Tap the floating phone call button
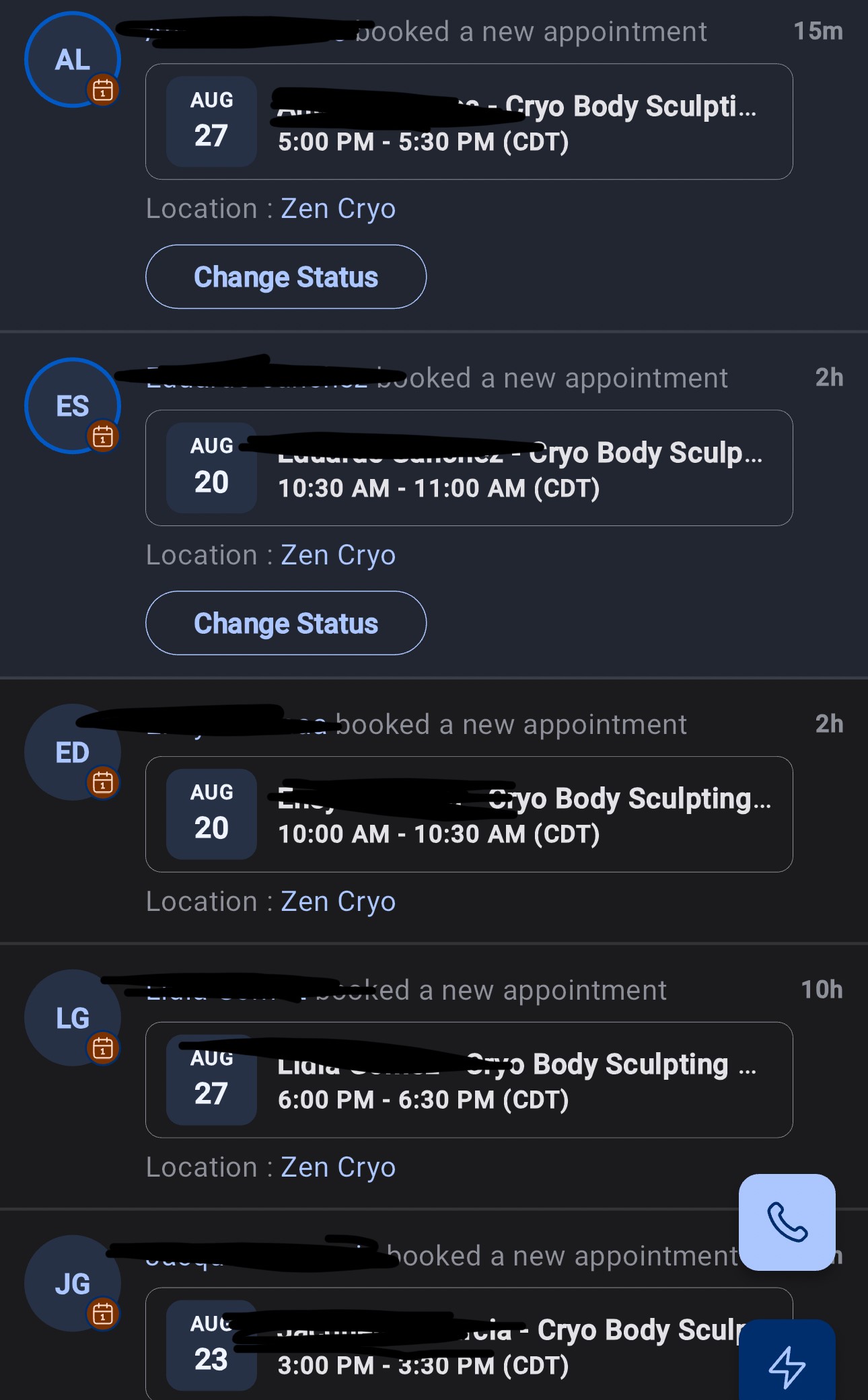 pyautogui.click(x=787, y=1222)
